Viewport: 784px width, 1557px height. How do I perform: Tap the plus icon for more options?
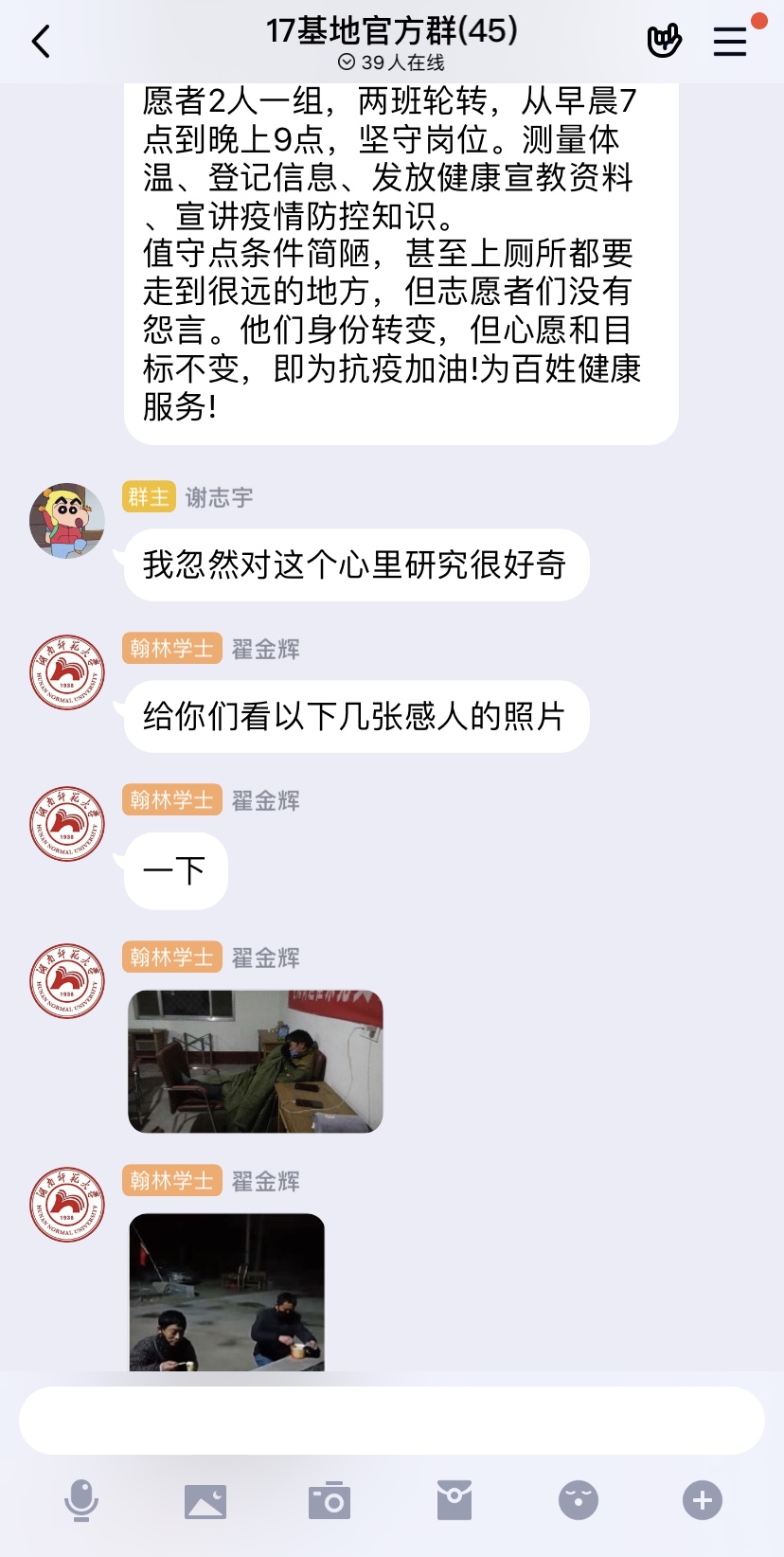[701, 1499]
